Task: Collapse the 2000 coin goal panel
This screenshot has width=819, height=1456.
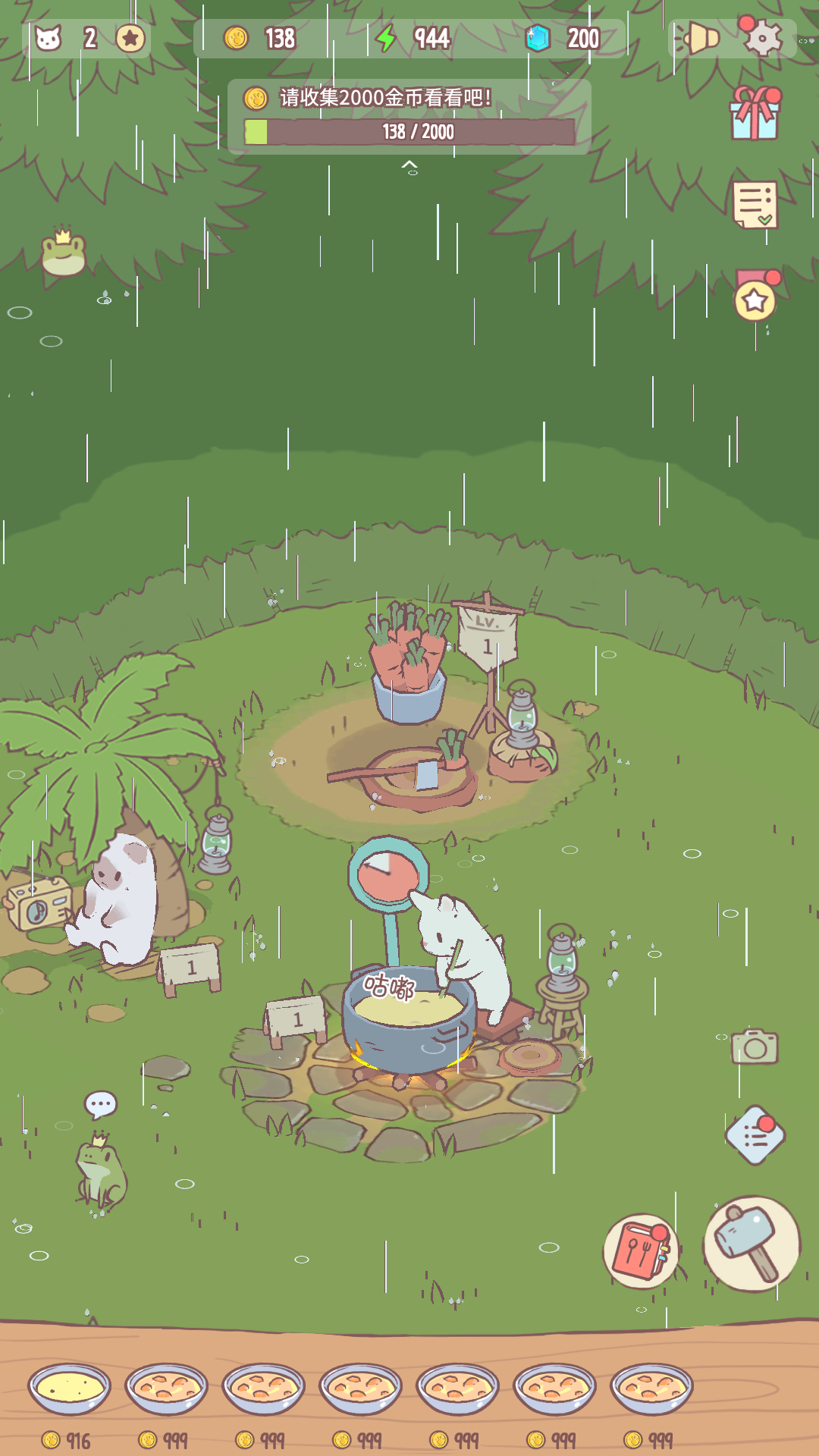Action: click(409, 166)
